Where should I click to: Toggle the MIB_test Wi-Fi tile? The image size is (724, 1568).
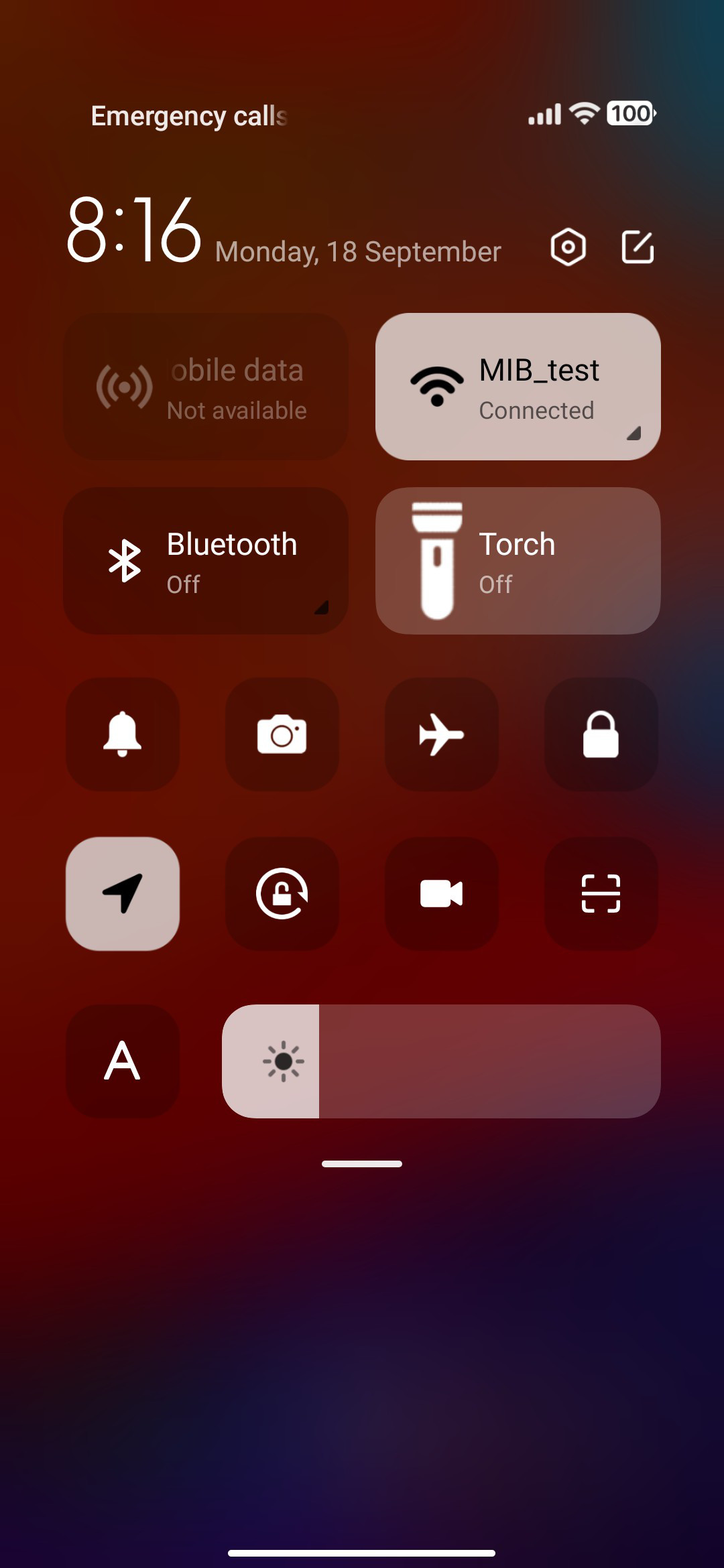pyautogui.click(x=518, y=387)
